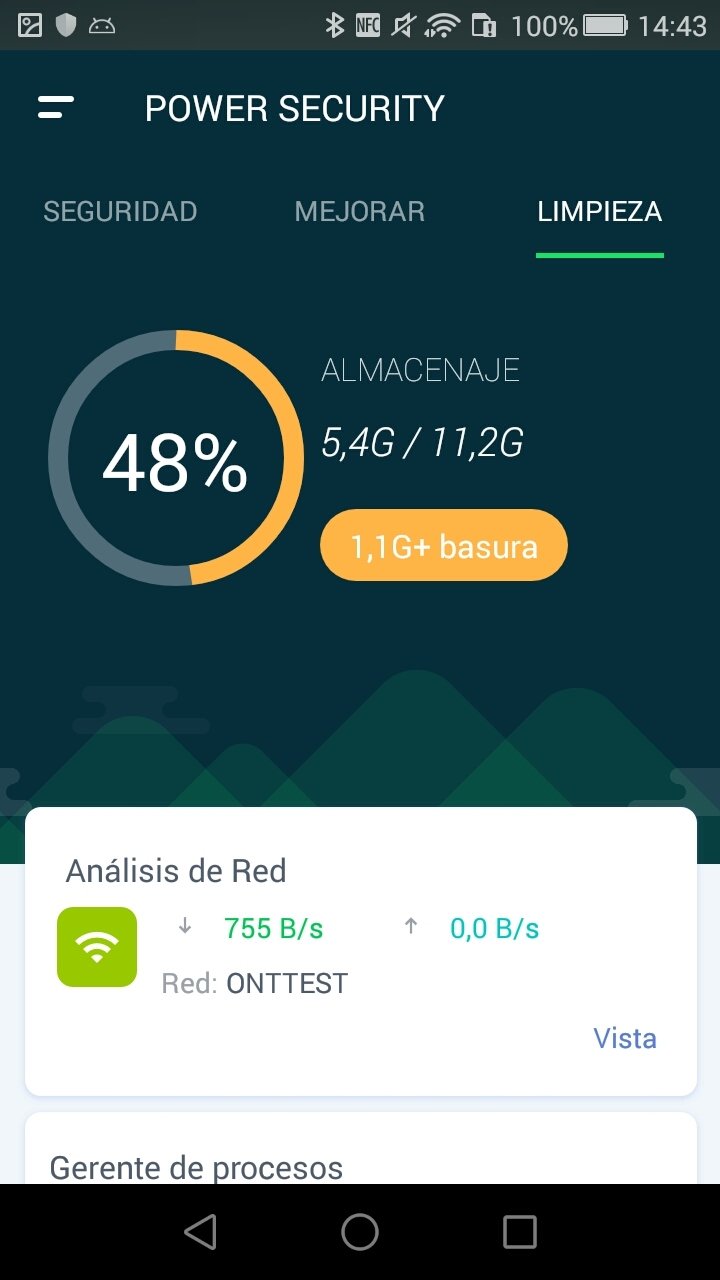This screenshot has height=1280, width=720.
Task: Open the Gerente de procesos card
Action: 360,1148
